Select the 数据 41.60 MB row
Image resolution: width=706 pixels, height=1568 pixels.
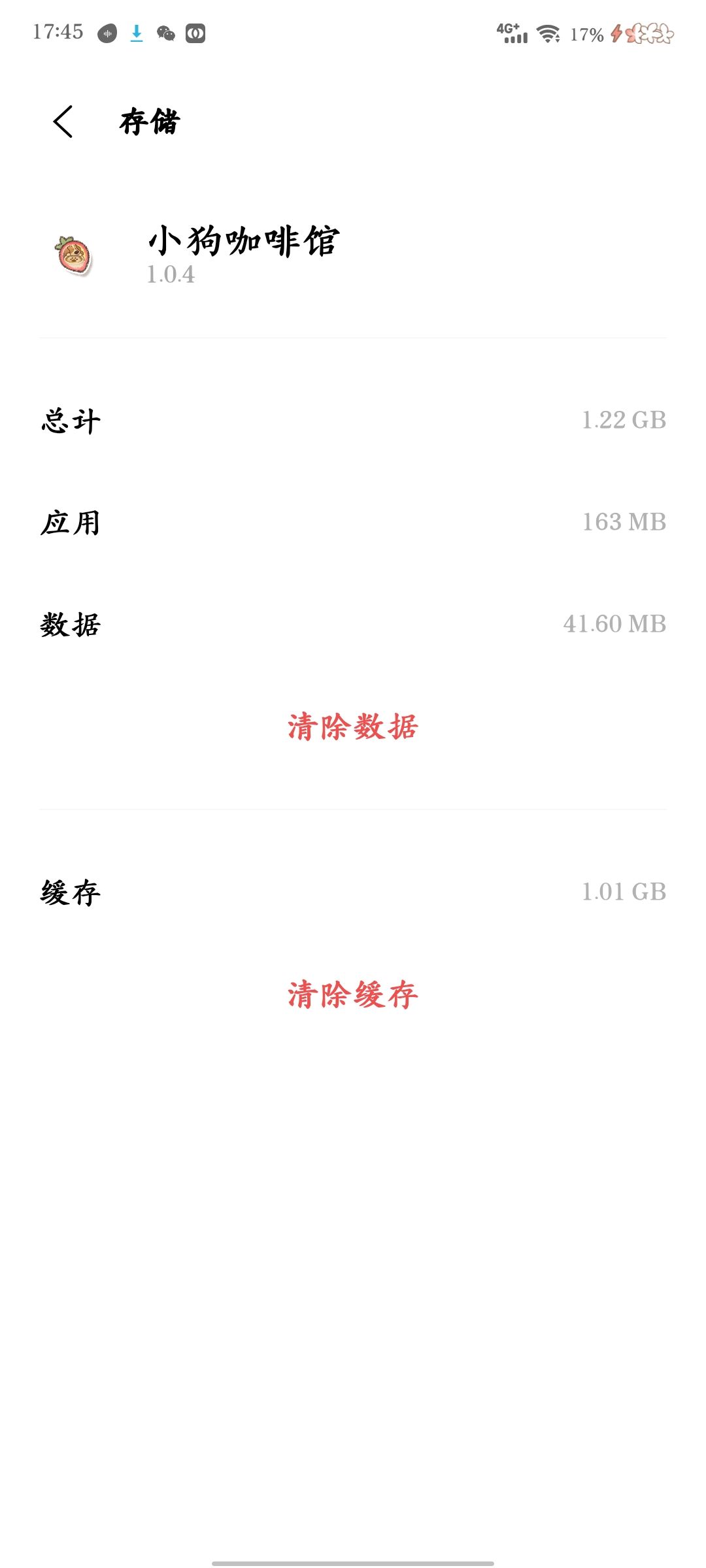click(353, 625)
